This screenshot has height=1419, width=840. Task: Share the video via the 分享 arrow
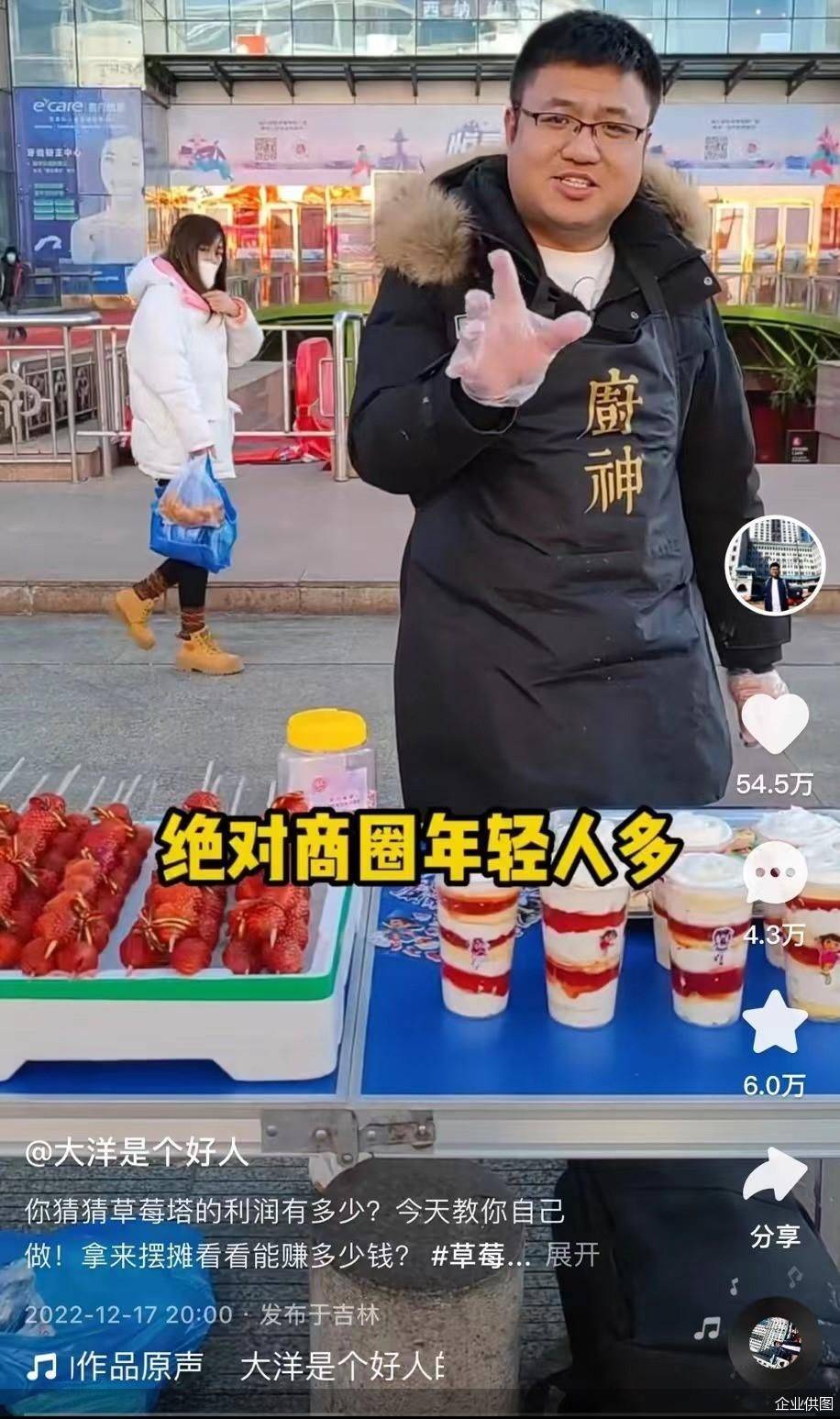[x=775, y=1177]
